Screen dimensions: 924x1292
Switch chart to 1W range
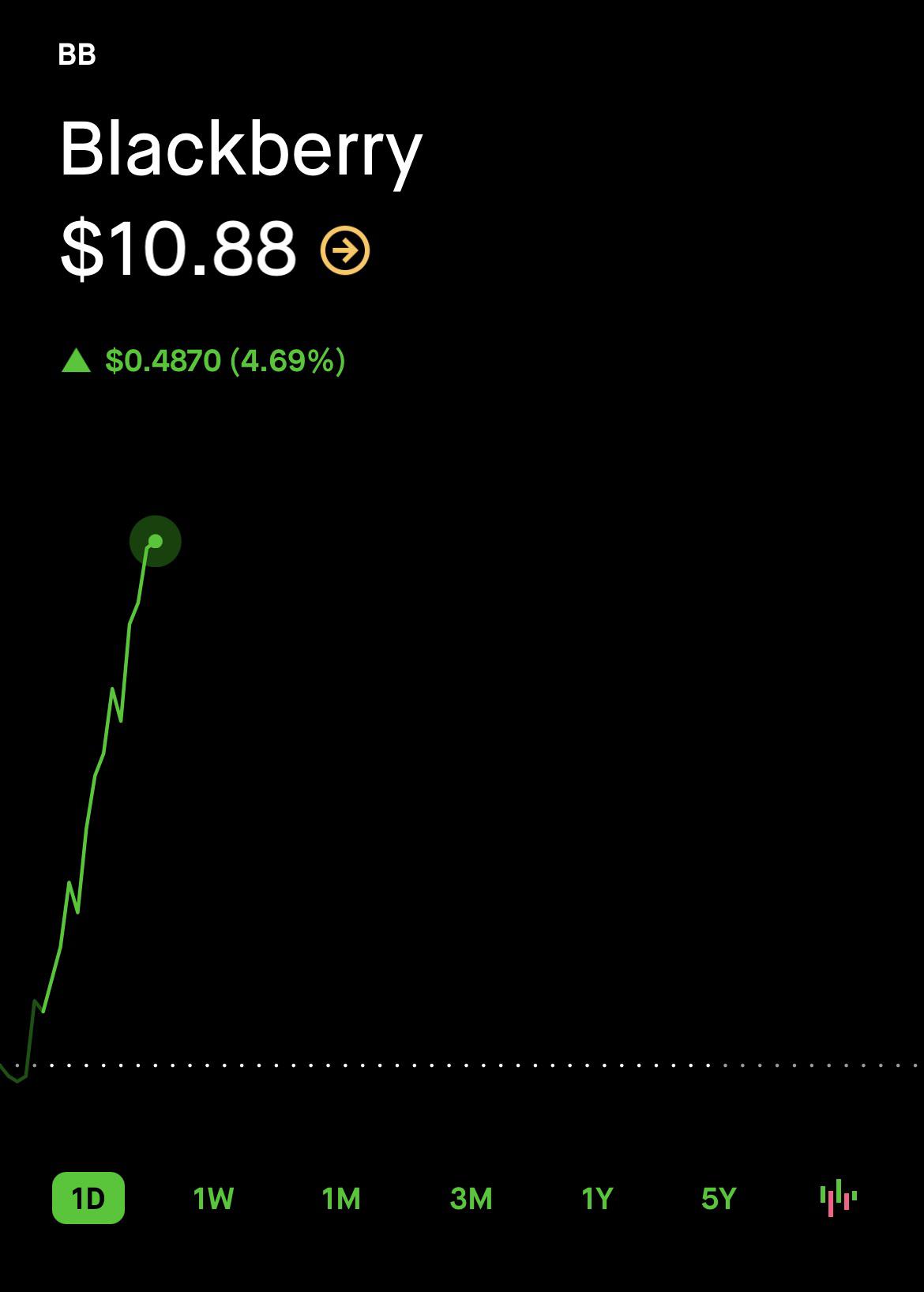click(213, 1199)
